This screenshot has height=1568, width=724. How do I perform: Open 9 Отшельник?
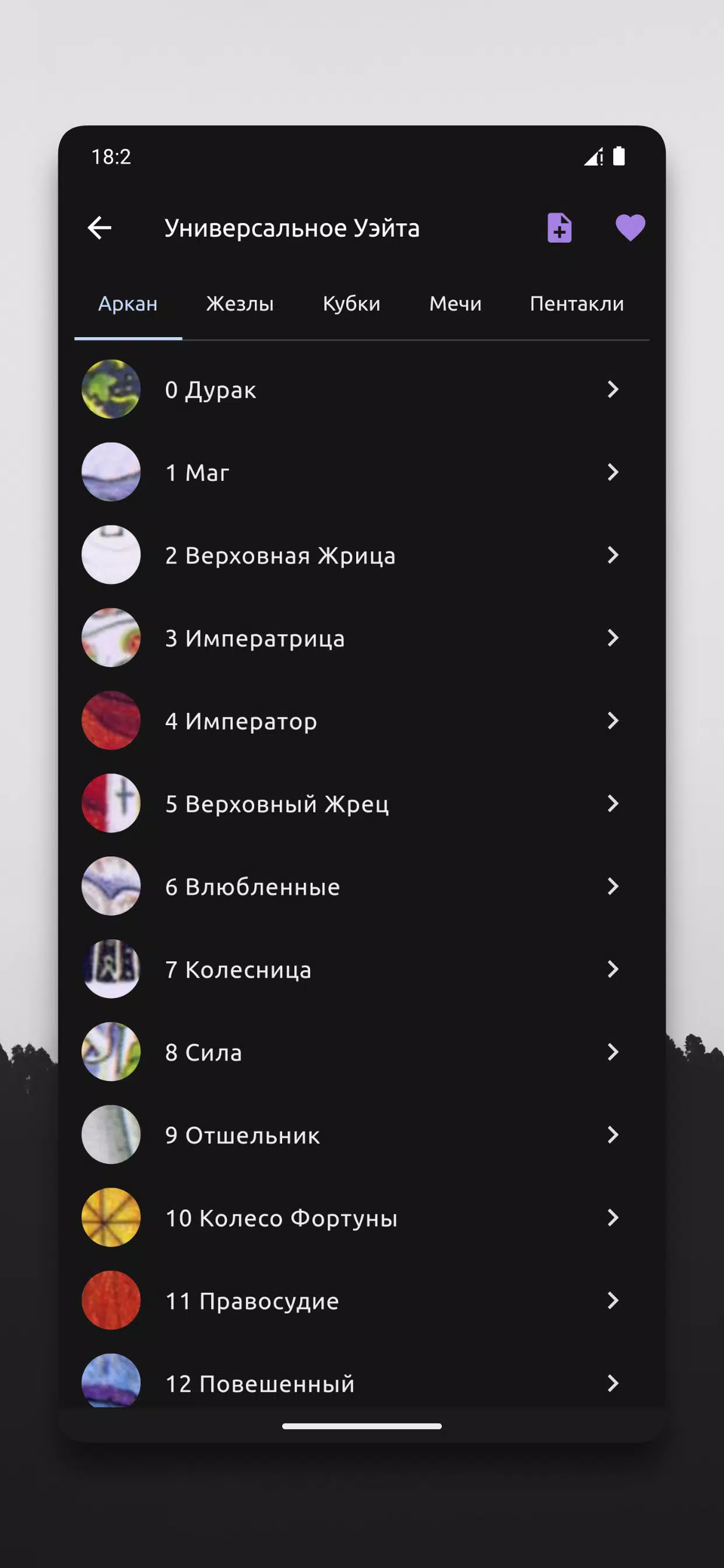[362, 1134]
